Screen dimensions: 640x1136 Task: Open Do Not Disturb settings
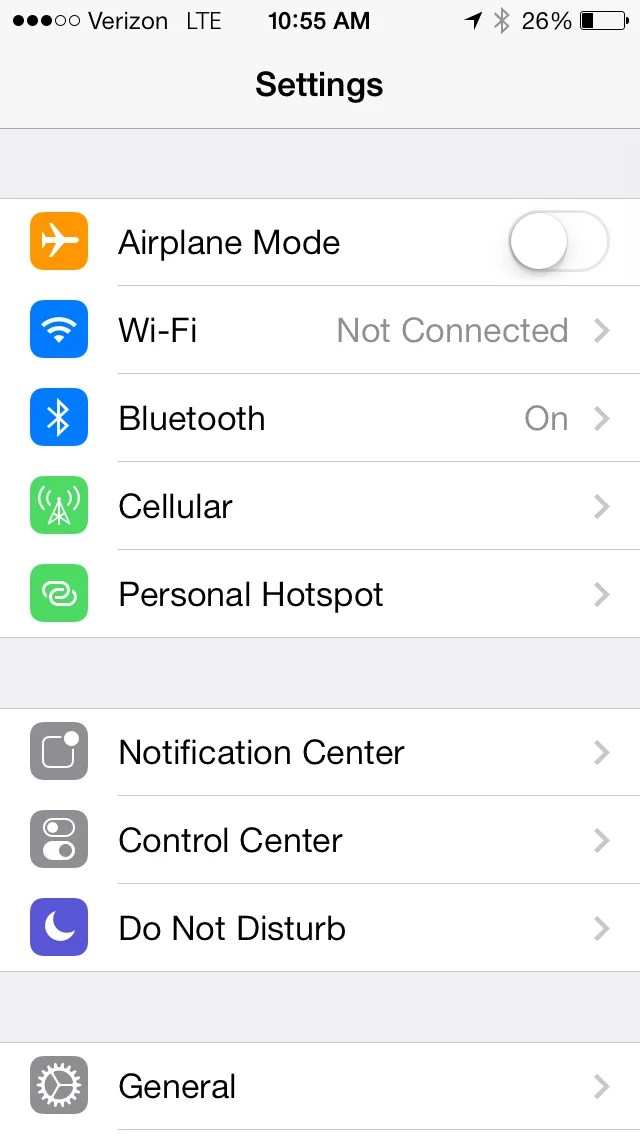click(x=320, y=928)
